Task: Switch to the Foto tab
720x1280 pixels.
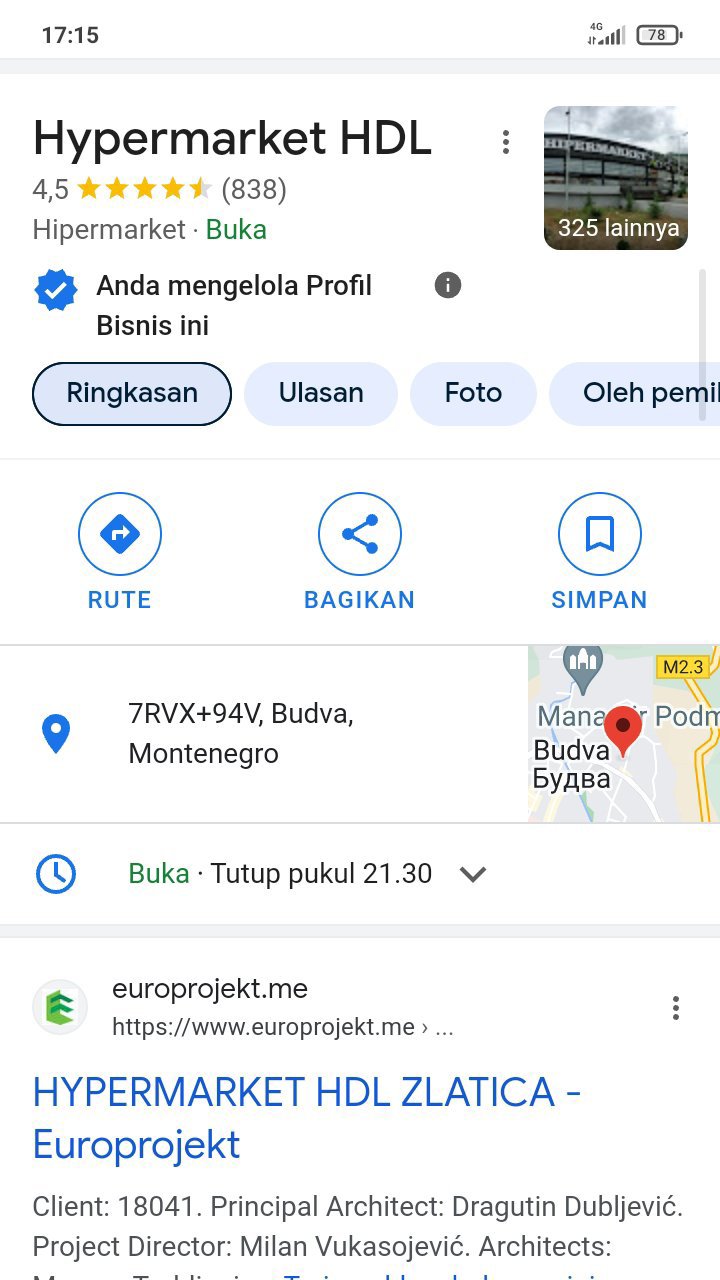Action: point(473,393)
